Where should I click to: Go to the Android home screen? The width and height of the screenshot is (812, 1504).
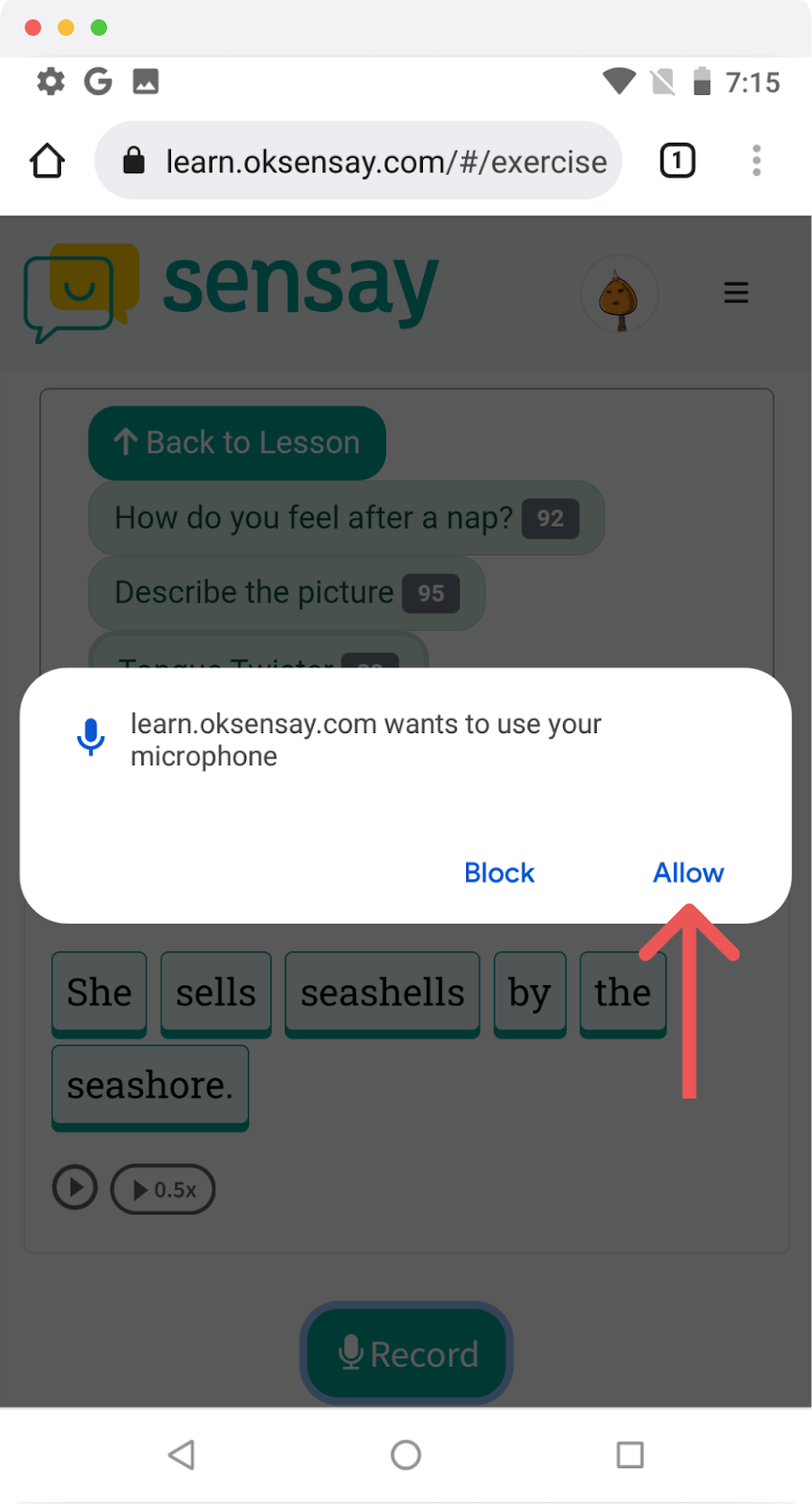pyautogui.click(x=406, y=1454)
